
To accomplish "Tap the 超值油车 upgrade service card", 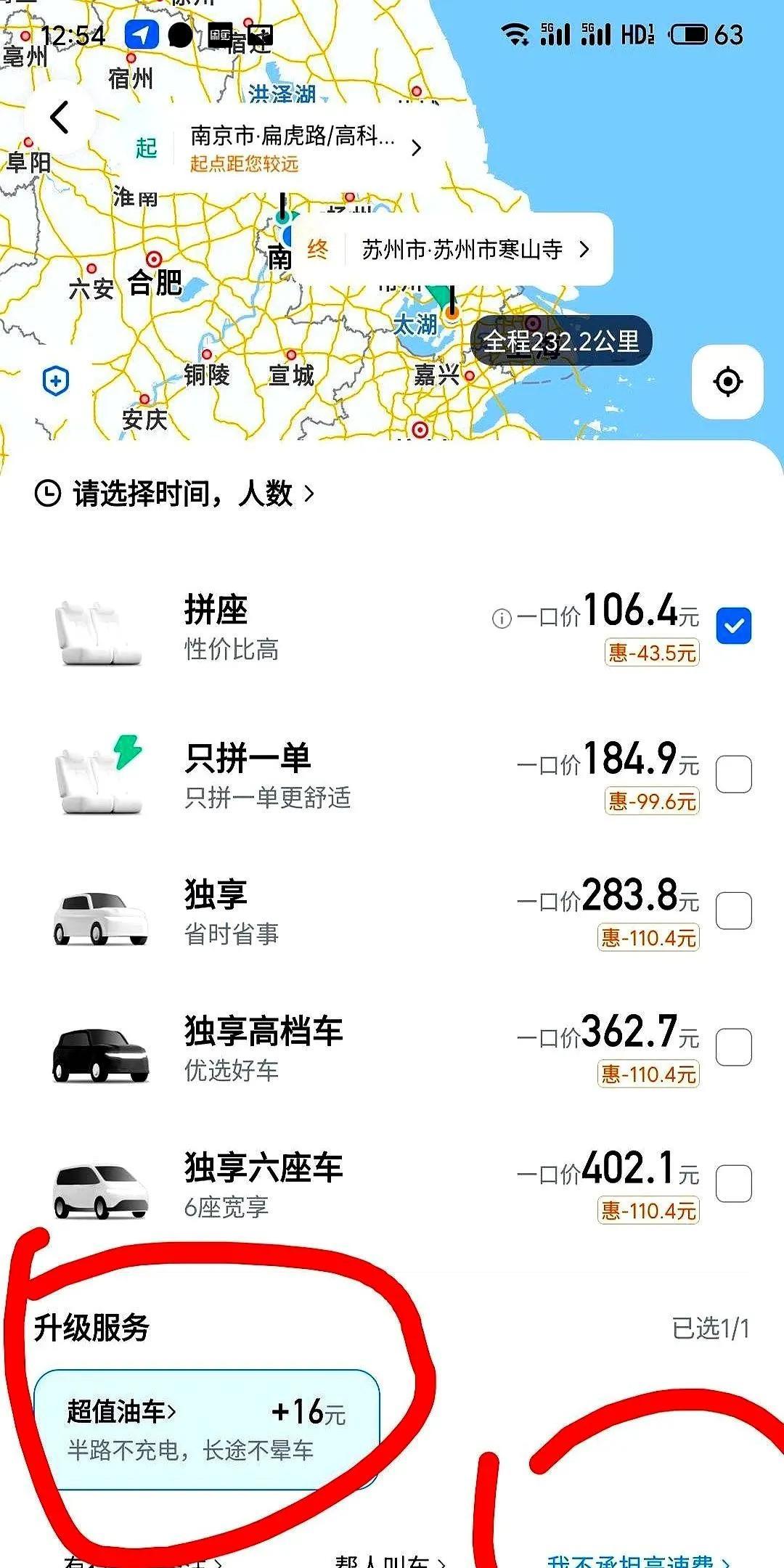I will point(207,1429).
